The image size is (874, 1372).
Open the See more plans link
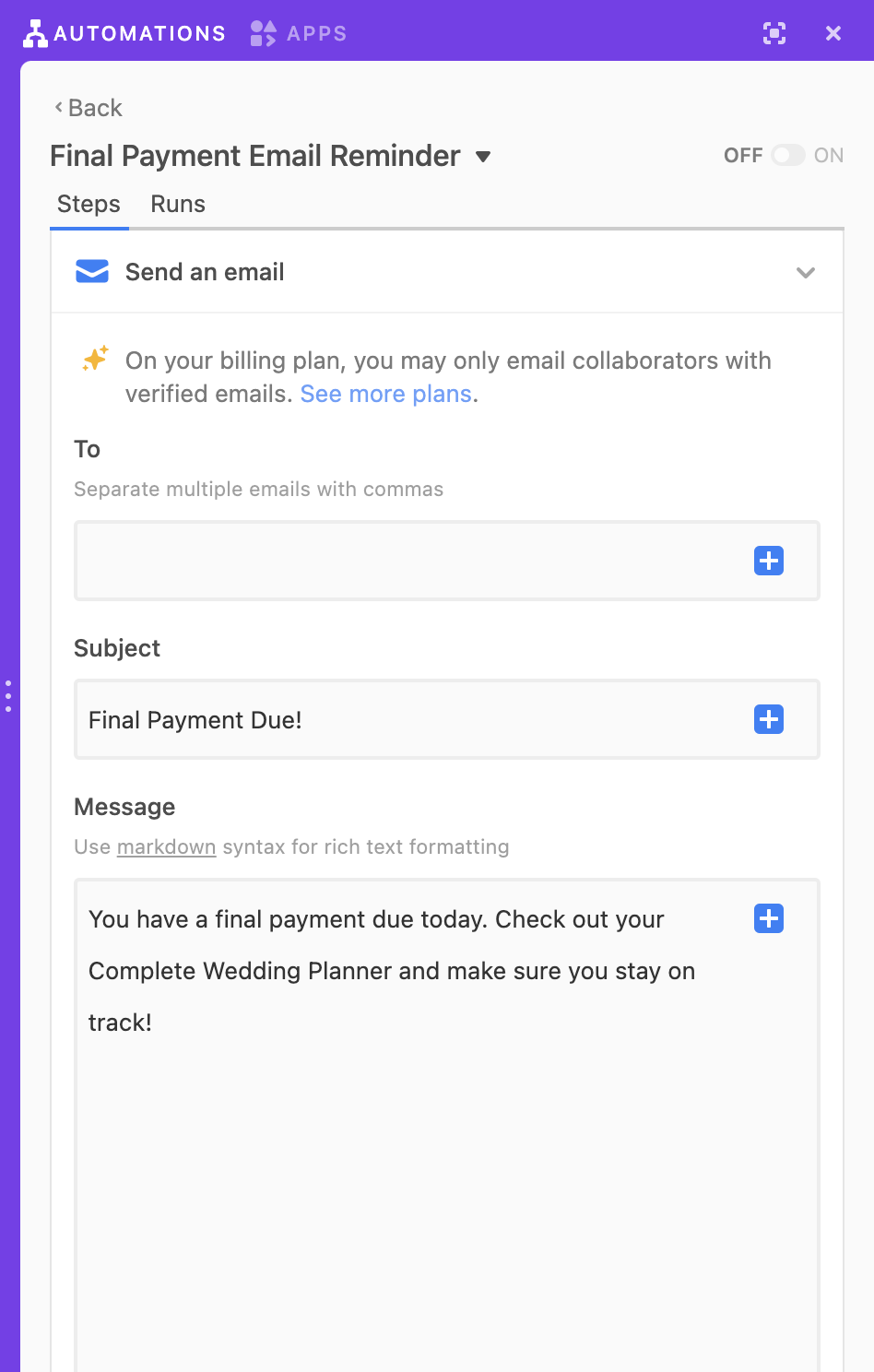(386, 394)
